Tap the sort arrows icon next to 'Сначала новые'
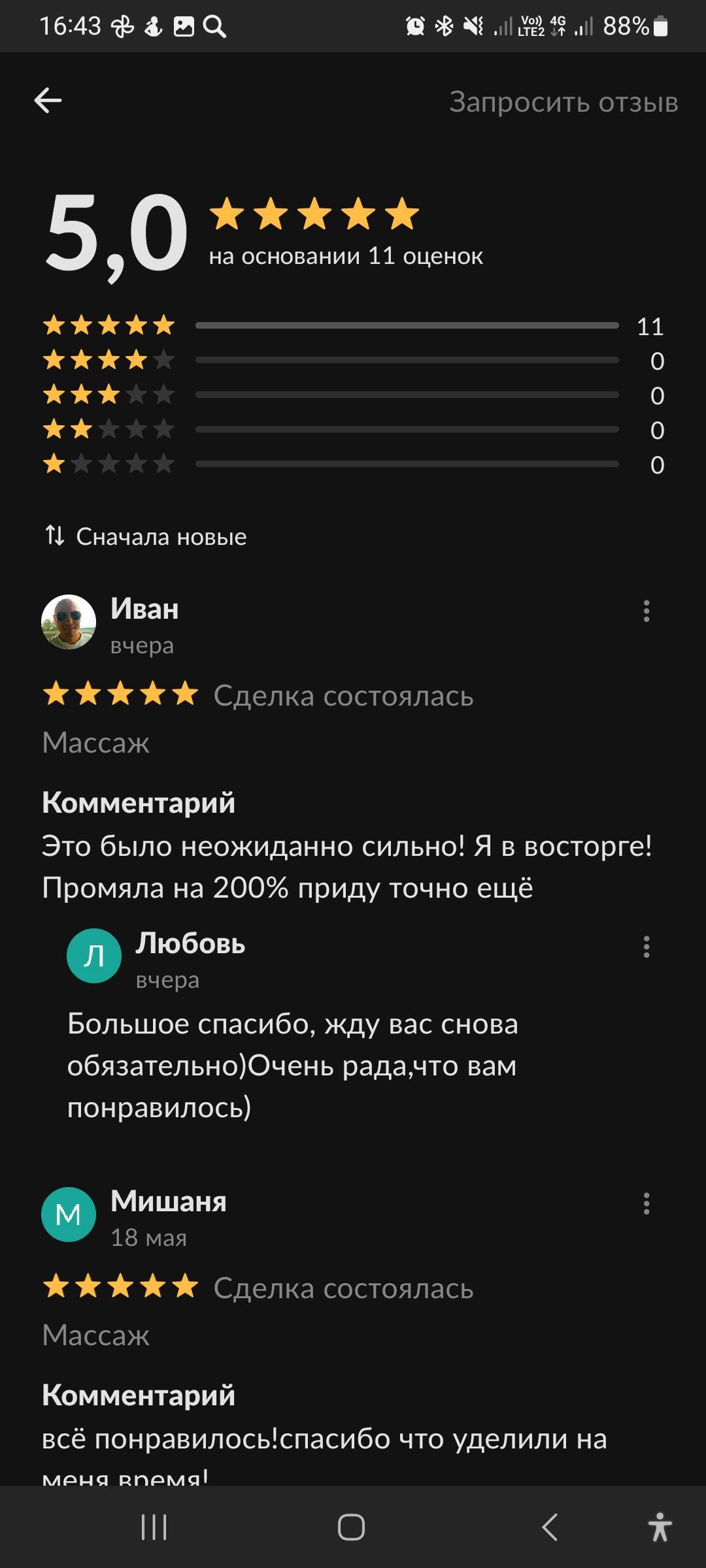 coord(55,537)
